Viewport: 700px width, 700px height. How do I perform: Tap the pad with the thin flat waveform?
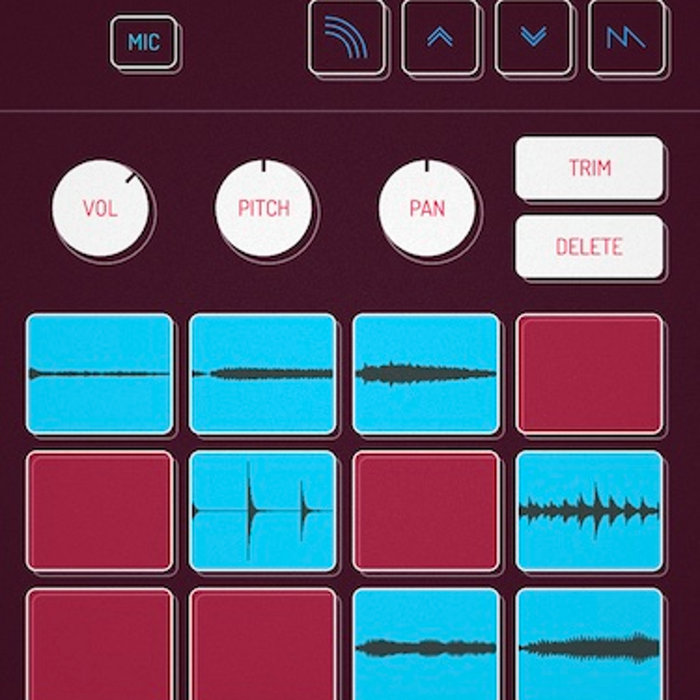click(99, 374)
